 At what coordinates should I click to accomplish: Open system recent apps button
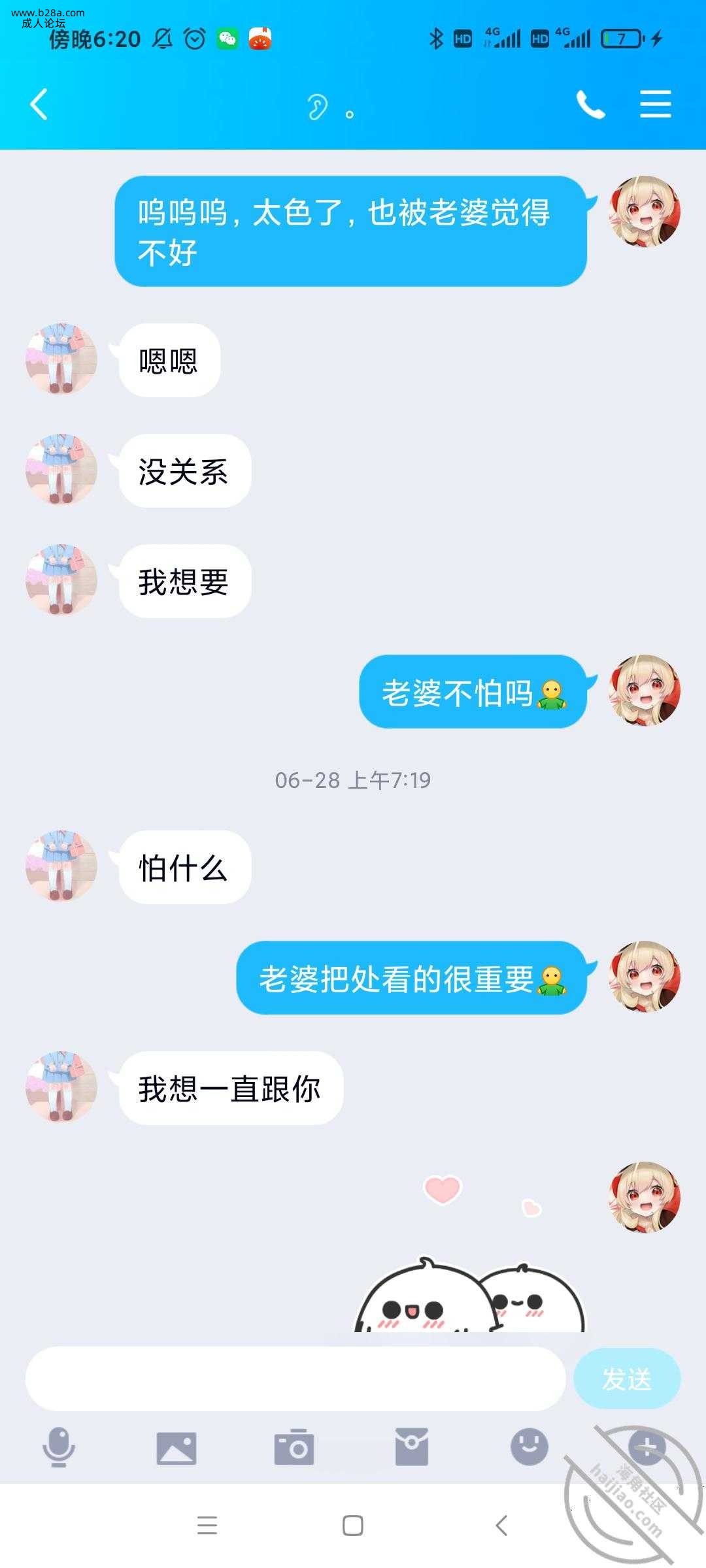207,1526
